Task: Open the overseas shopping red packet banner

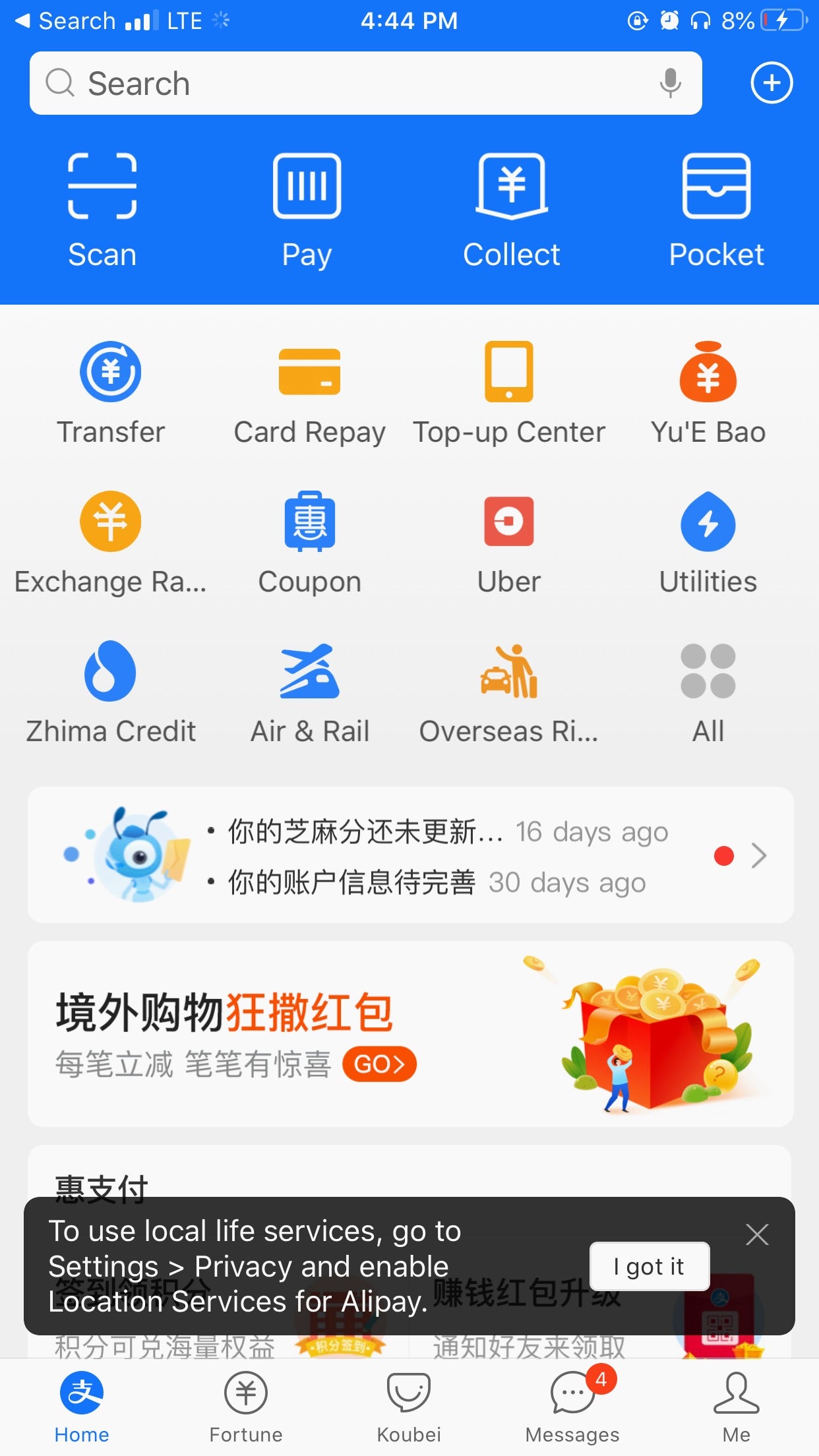Action: click(409, 1033)
